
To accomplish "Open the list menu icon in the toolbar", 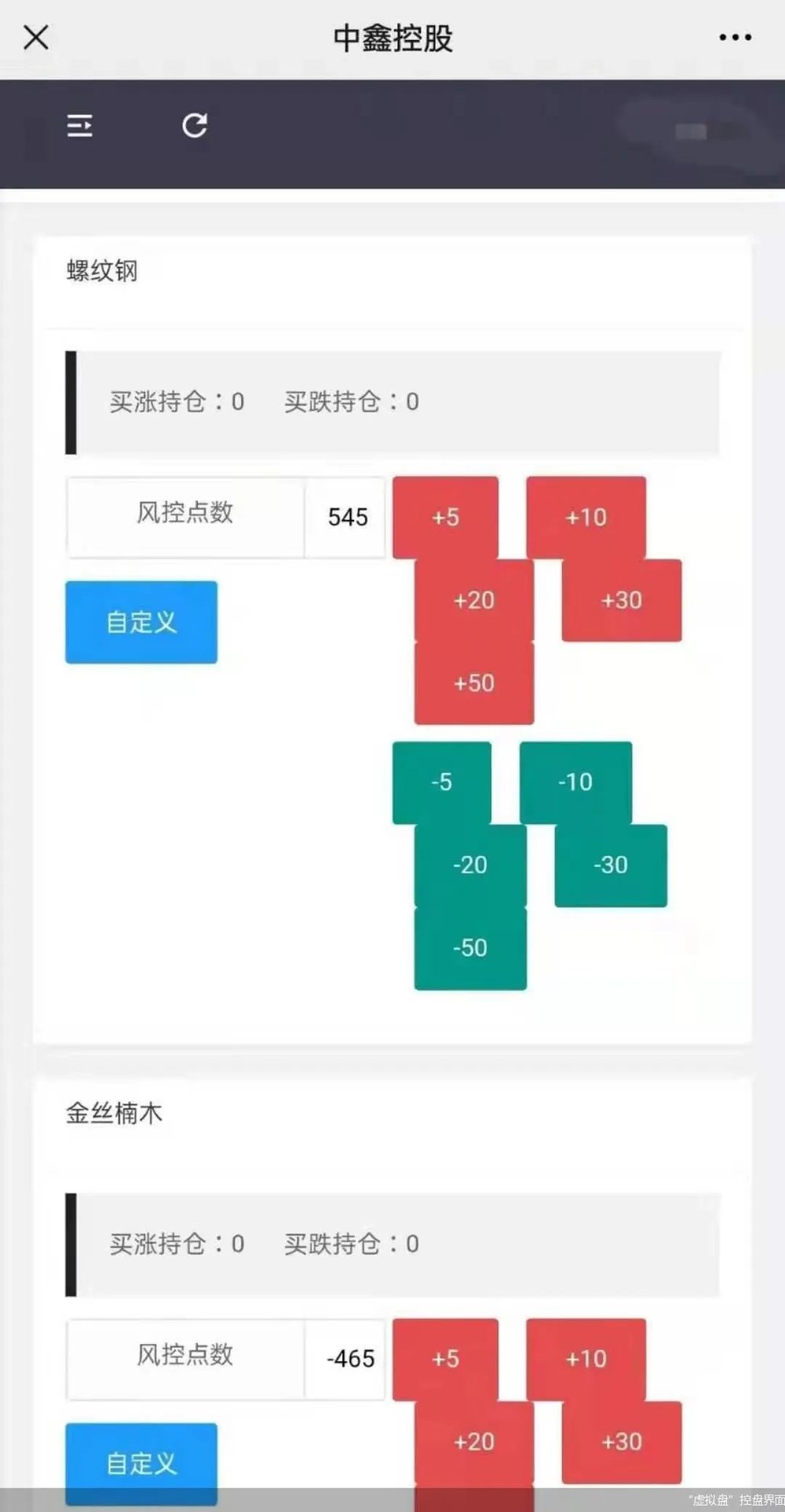I will pos(81,126).
